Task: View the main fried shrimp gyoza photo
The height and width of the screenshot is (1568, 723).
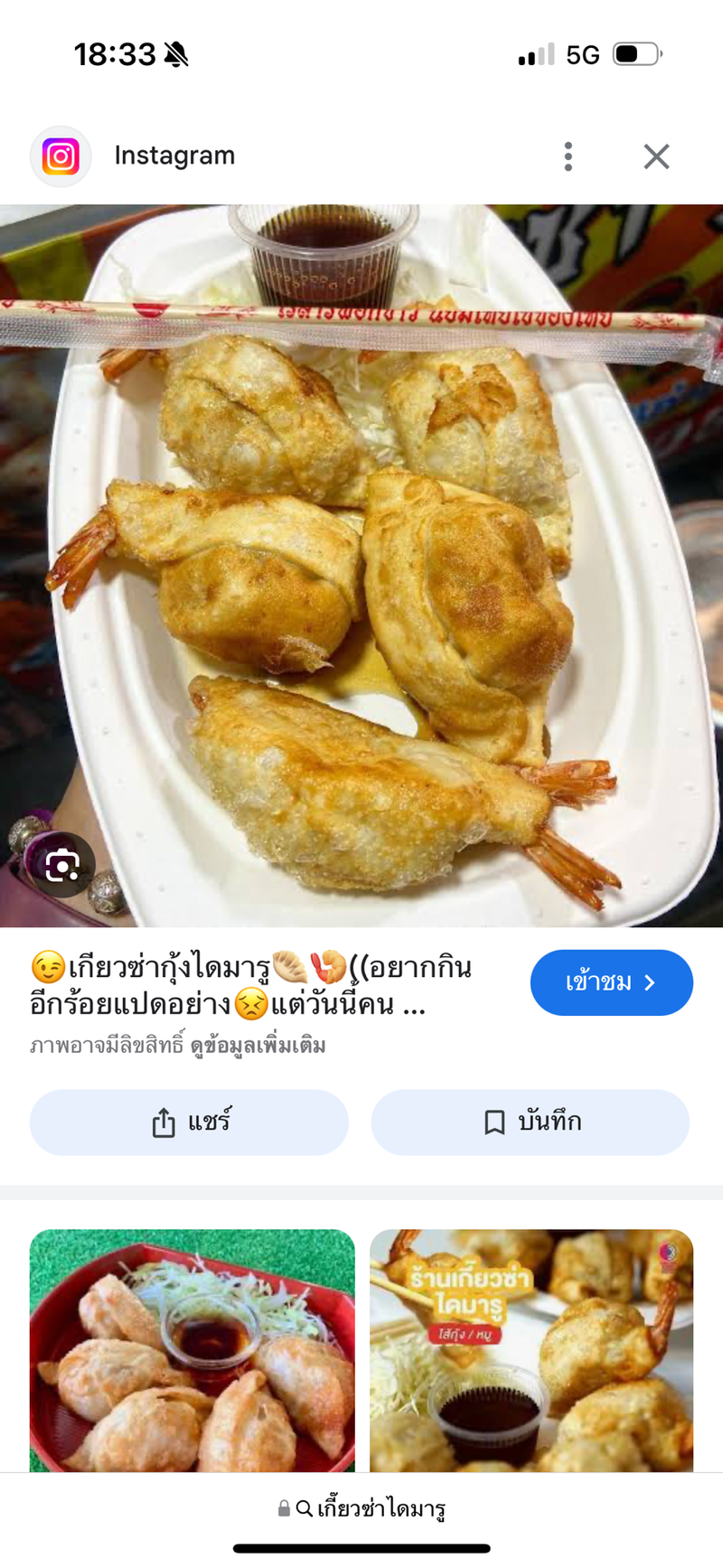Action: click(361, 565)
